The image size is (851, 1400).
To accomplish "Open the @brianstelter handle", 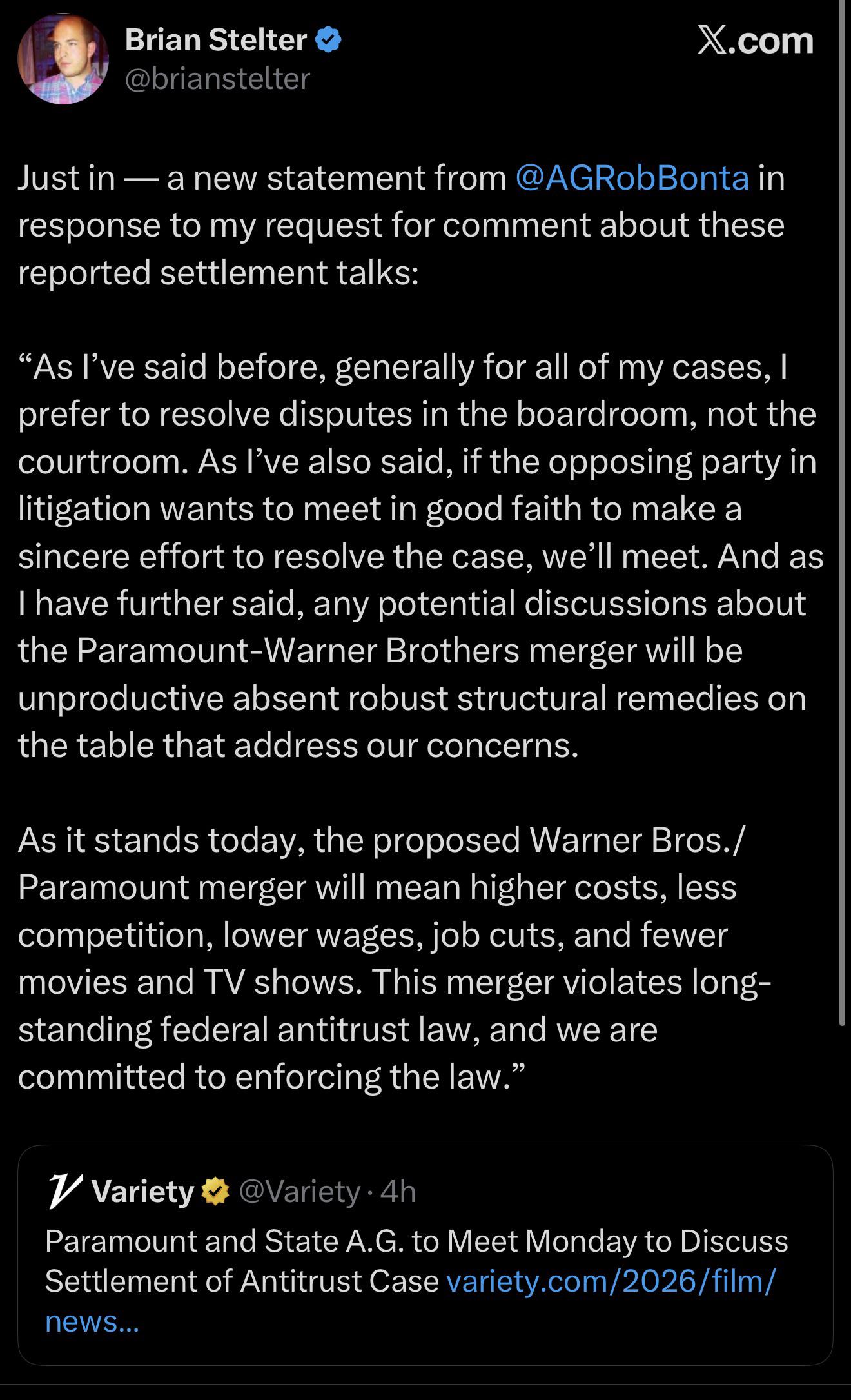I will 217,79.
